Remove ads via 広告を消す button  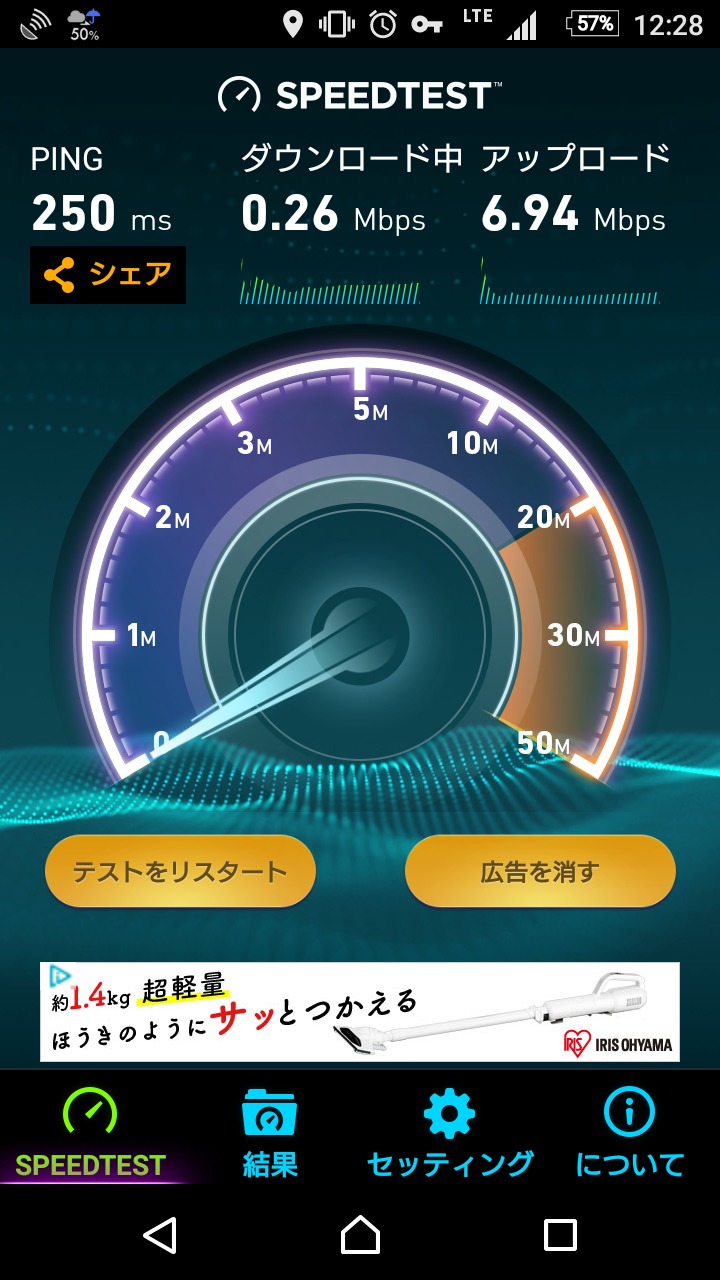coord(540,872)
